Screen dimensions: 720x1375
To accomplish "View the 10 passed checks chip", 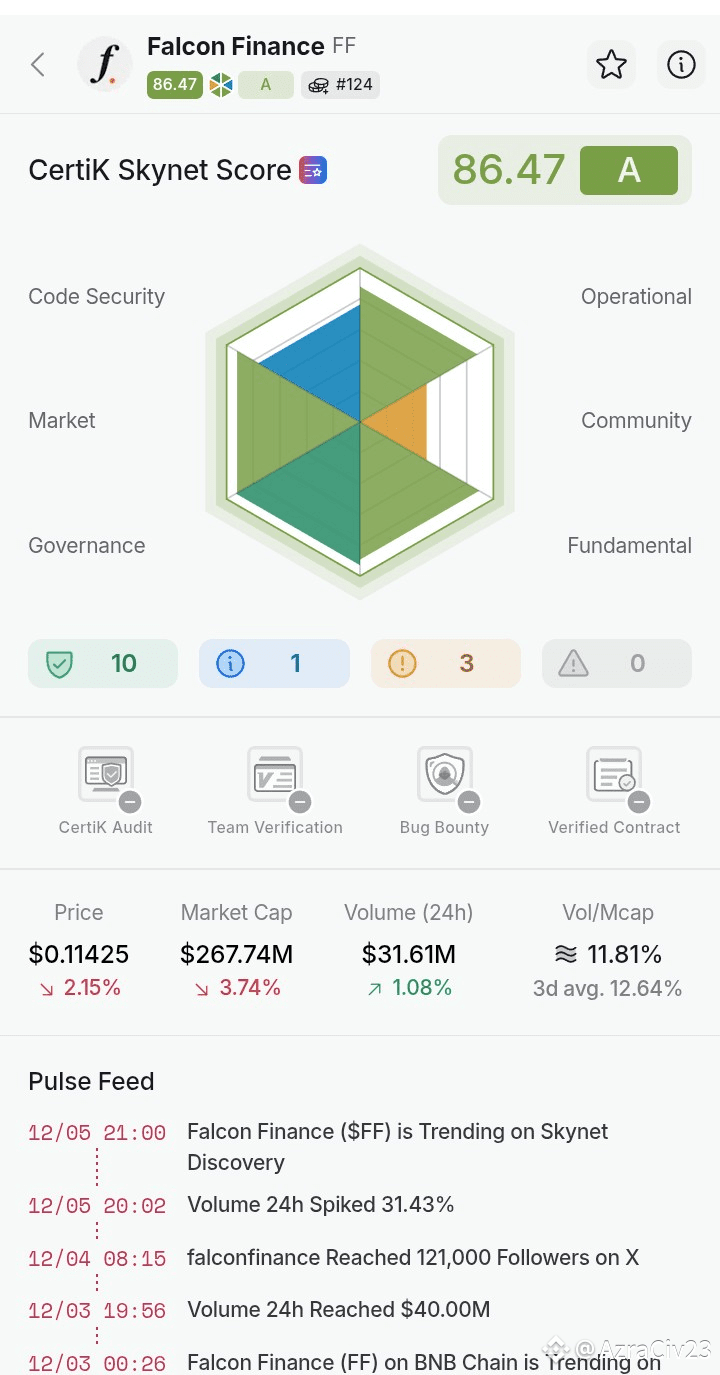I will 103,663.
